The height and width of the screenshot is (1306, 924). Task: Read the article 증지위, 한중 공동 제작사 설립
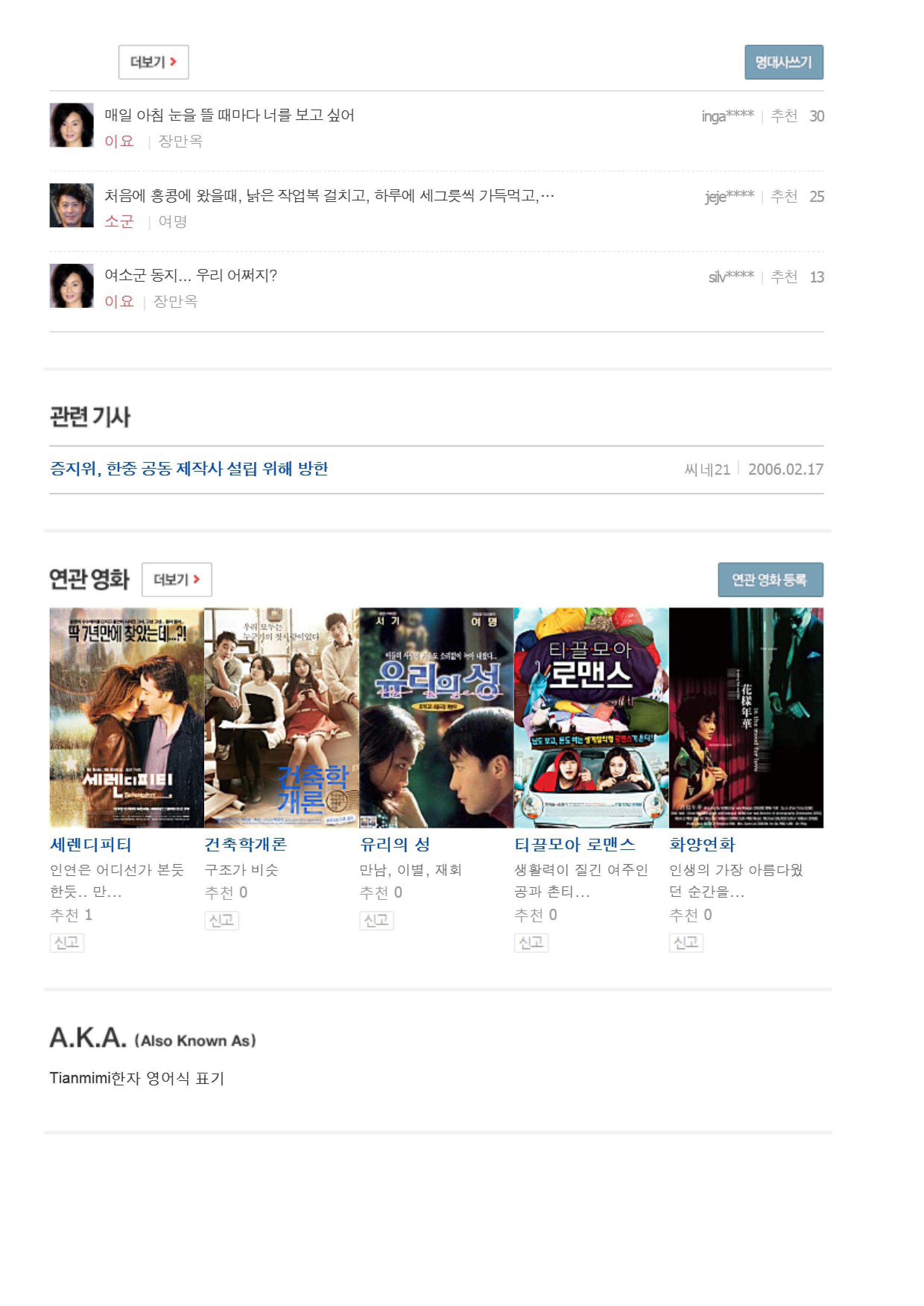tap(189, 469)
